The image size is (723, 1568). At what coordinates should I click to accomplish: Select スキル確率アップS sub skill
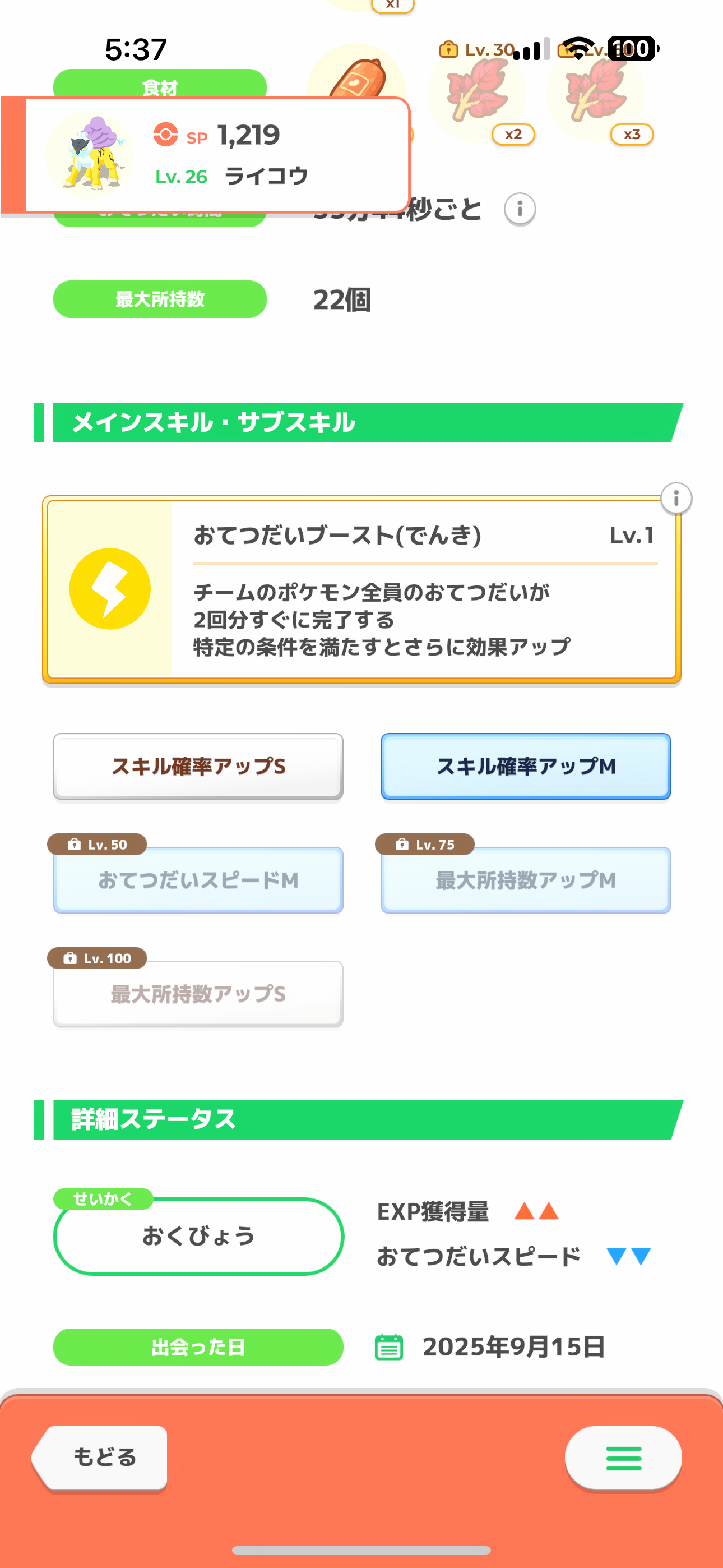(198, 765)
